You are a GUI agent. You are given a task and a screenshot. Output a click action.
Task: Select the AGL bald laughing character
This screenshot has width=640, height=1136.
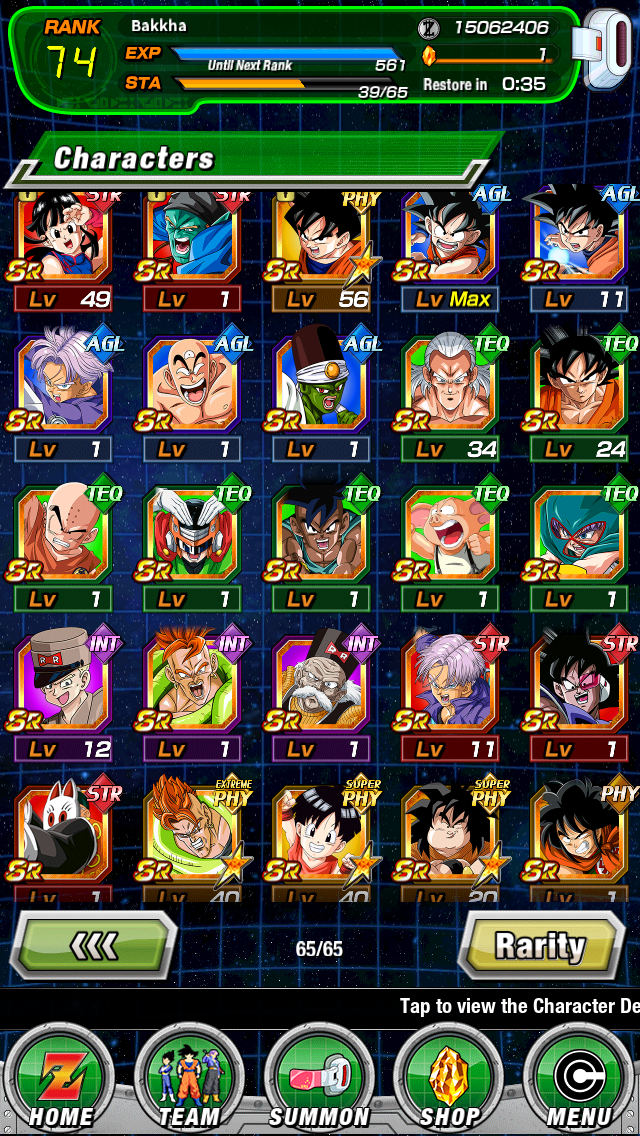[192, 396]
